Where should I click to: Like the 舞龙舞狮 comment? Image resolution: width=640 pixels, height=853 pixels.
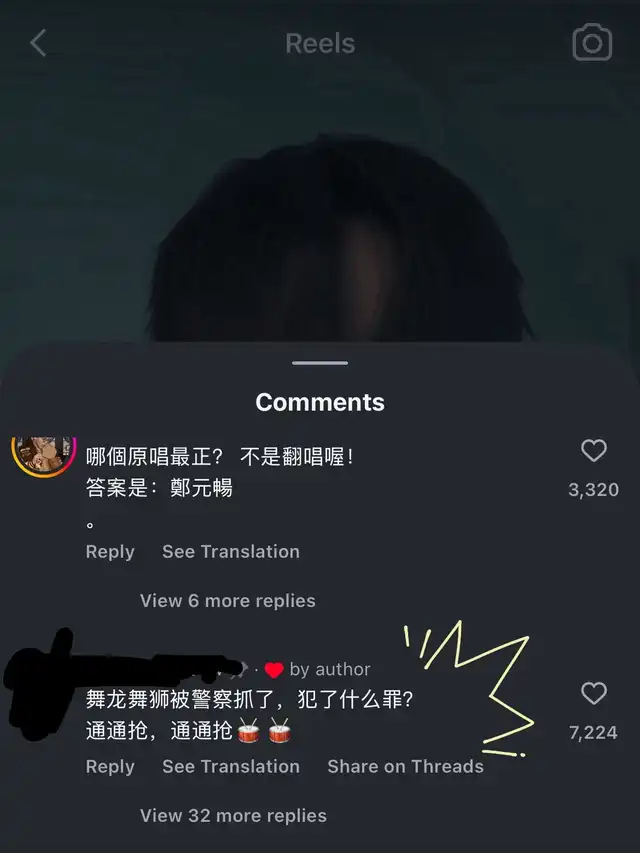point(594,693)
